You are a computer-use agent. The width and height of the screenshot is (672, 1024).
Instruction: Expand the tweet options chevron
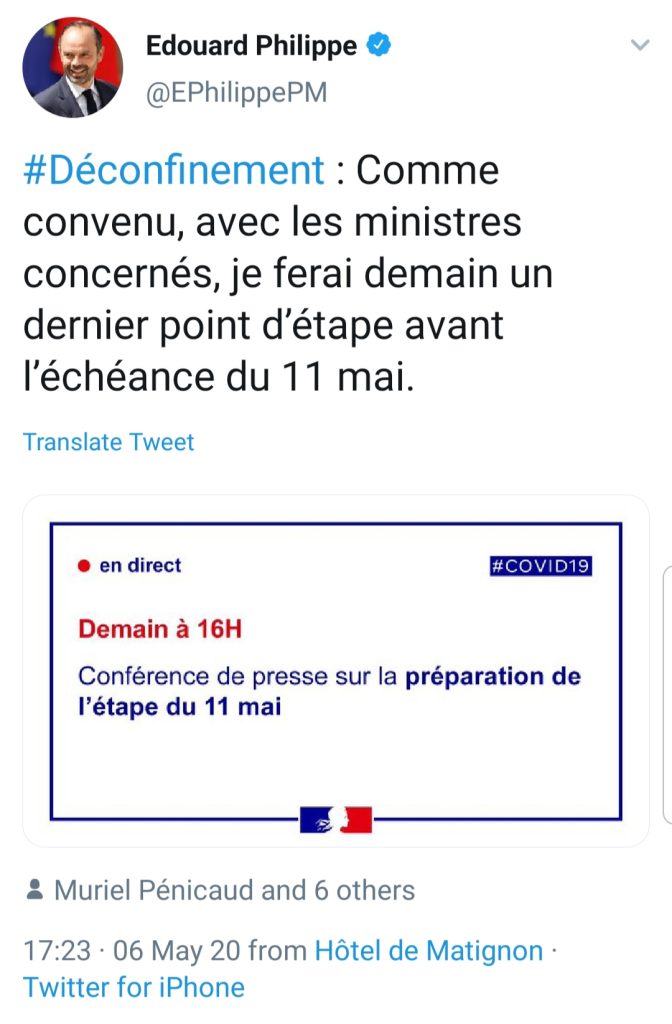[640, 46]
